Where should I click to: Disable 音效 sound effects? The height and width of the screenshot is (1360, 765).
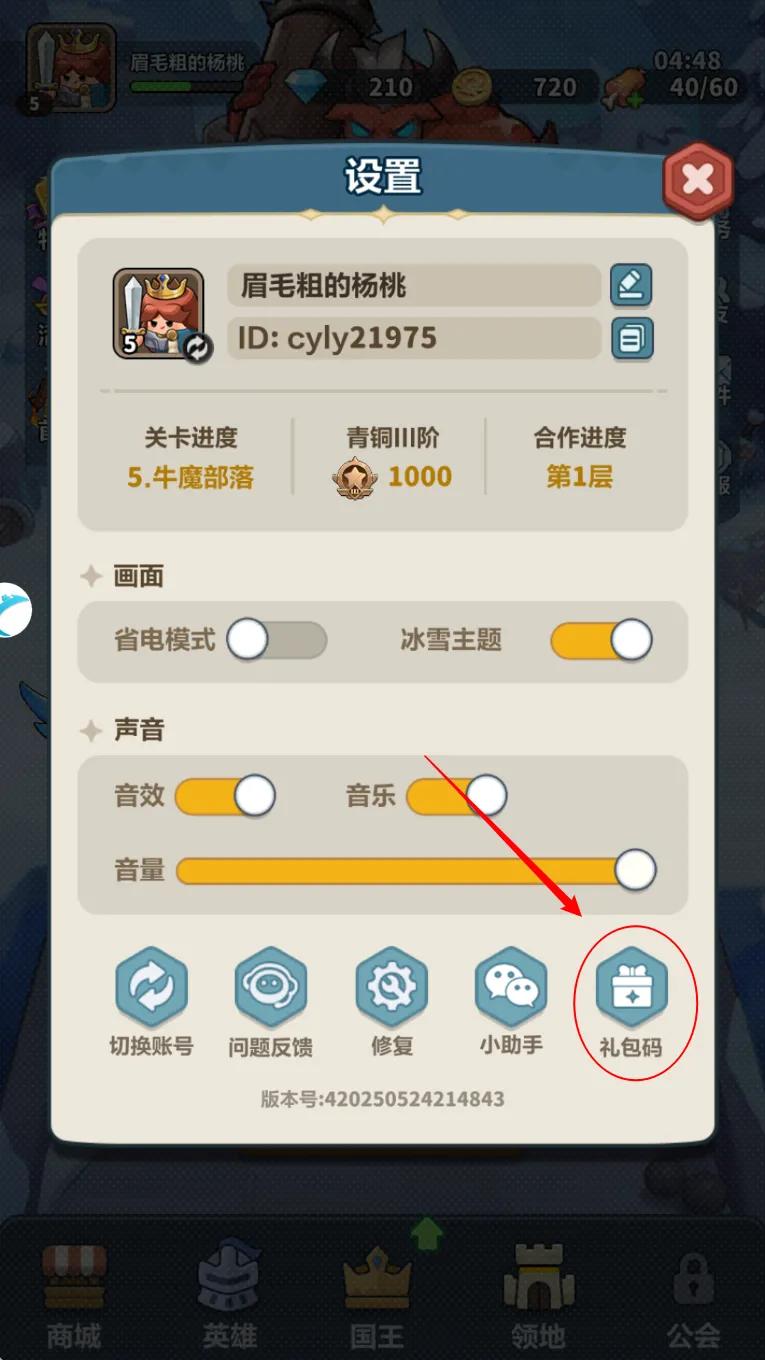click(x=225, y=796)
